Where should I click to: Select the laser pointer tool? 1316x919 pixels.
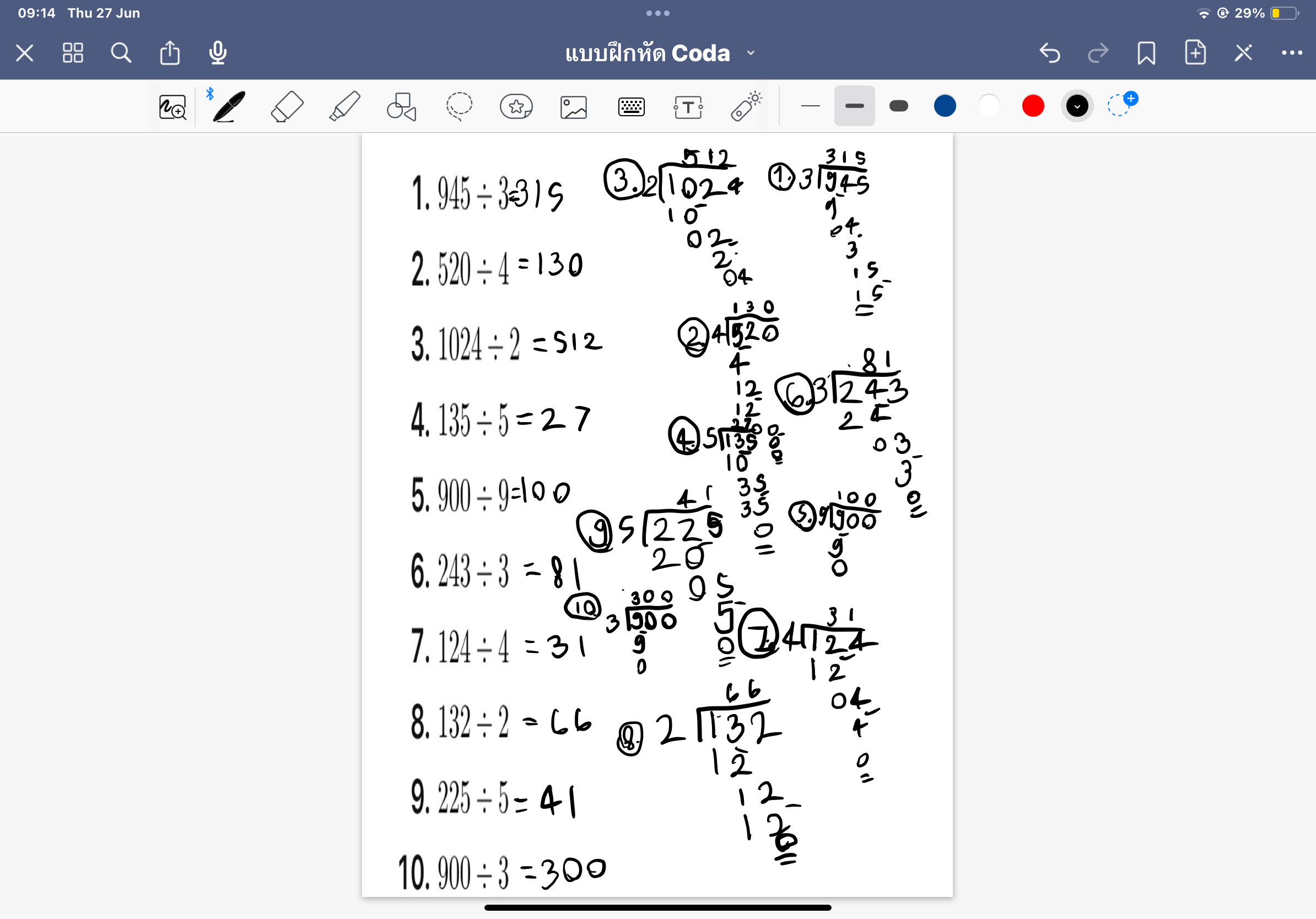[746, 106]
